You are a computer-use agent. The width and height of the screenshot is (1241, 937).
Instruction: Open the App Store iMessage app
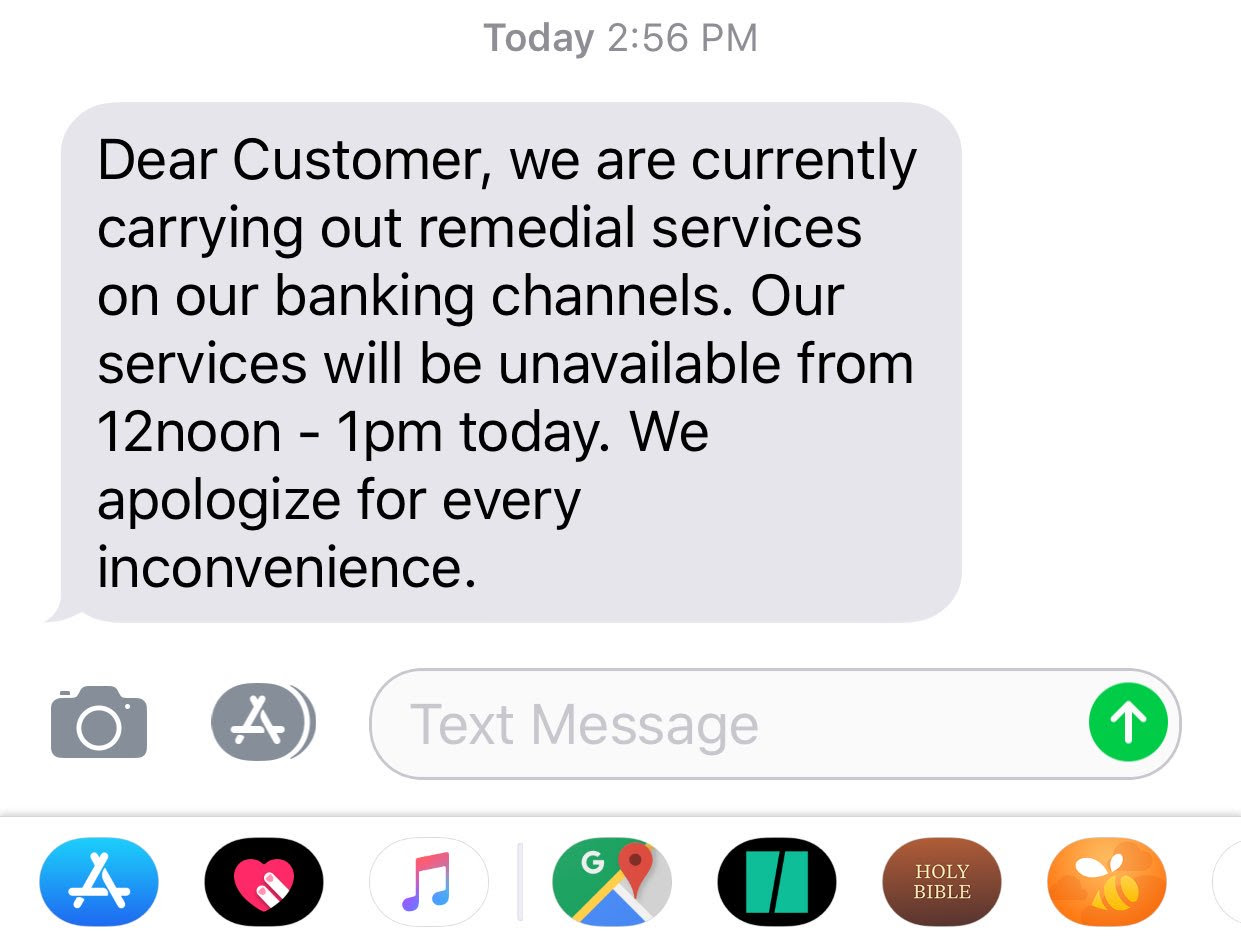tap(99, 881)
